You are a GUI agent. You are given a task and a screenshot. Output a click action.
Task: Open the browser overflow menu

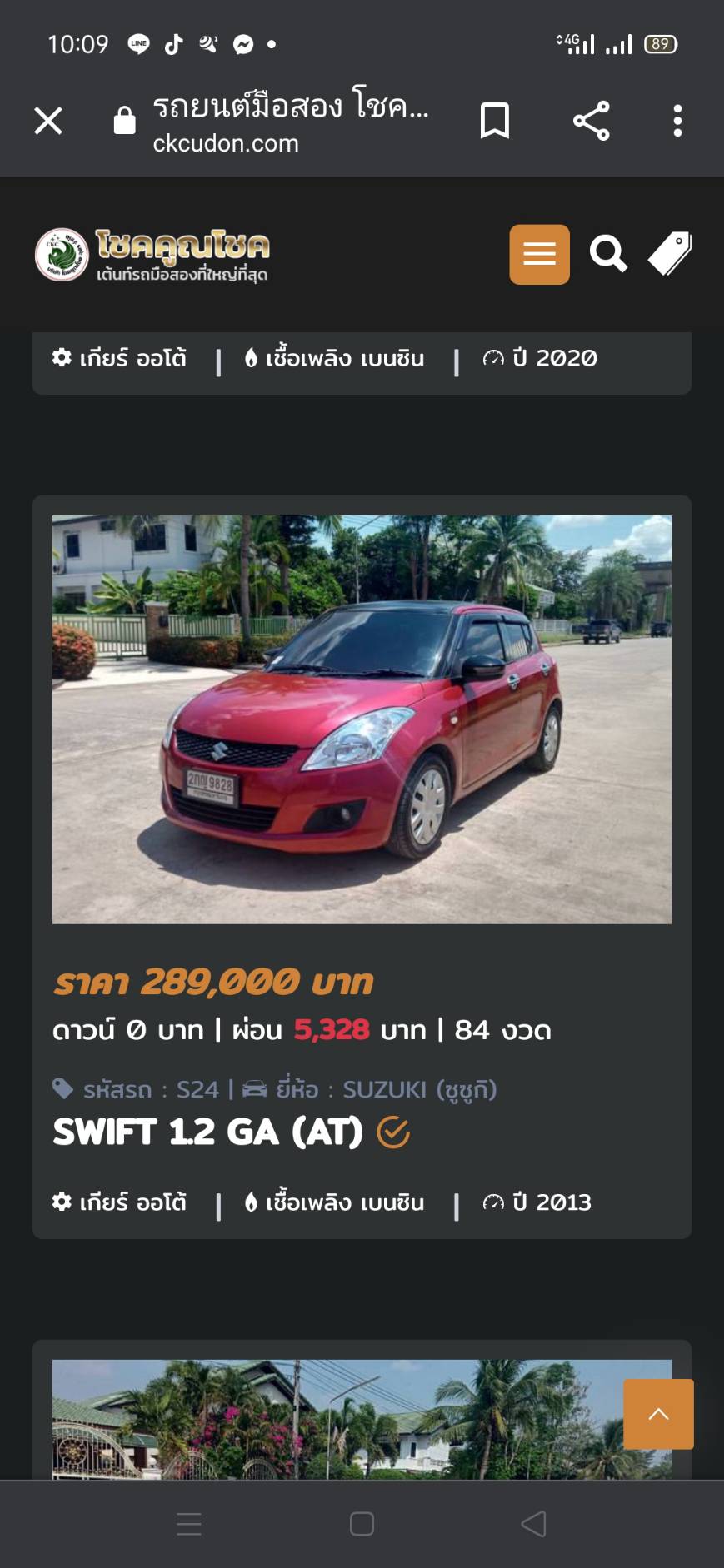[x=677, y=121]
